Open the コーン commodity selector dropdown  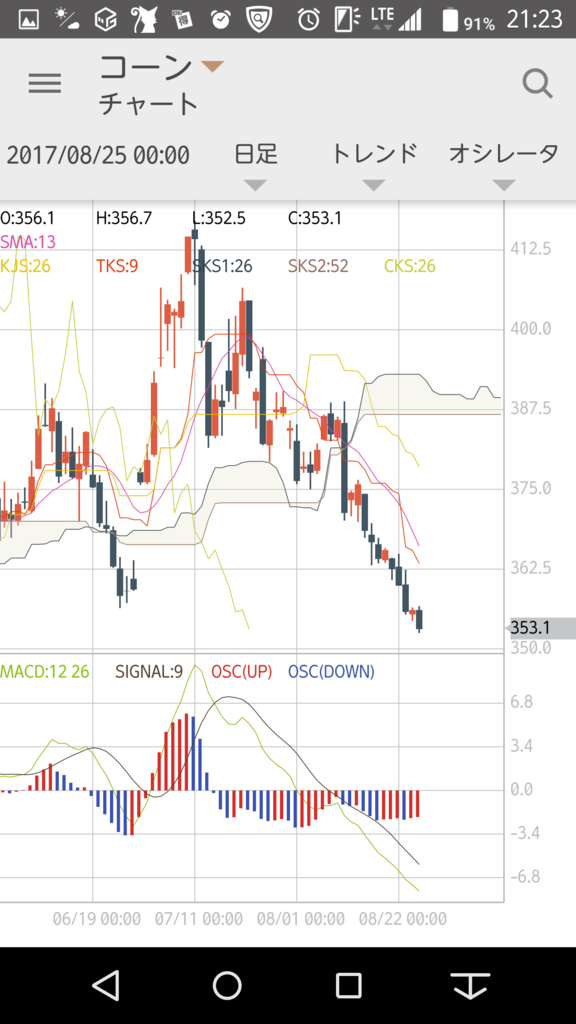[161, 67]
